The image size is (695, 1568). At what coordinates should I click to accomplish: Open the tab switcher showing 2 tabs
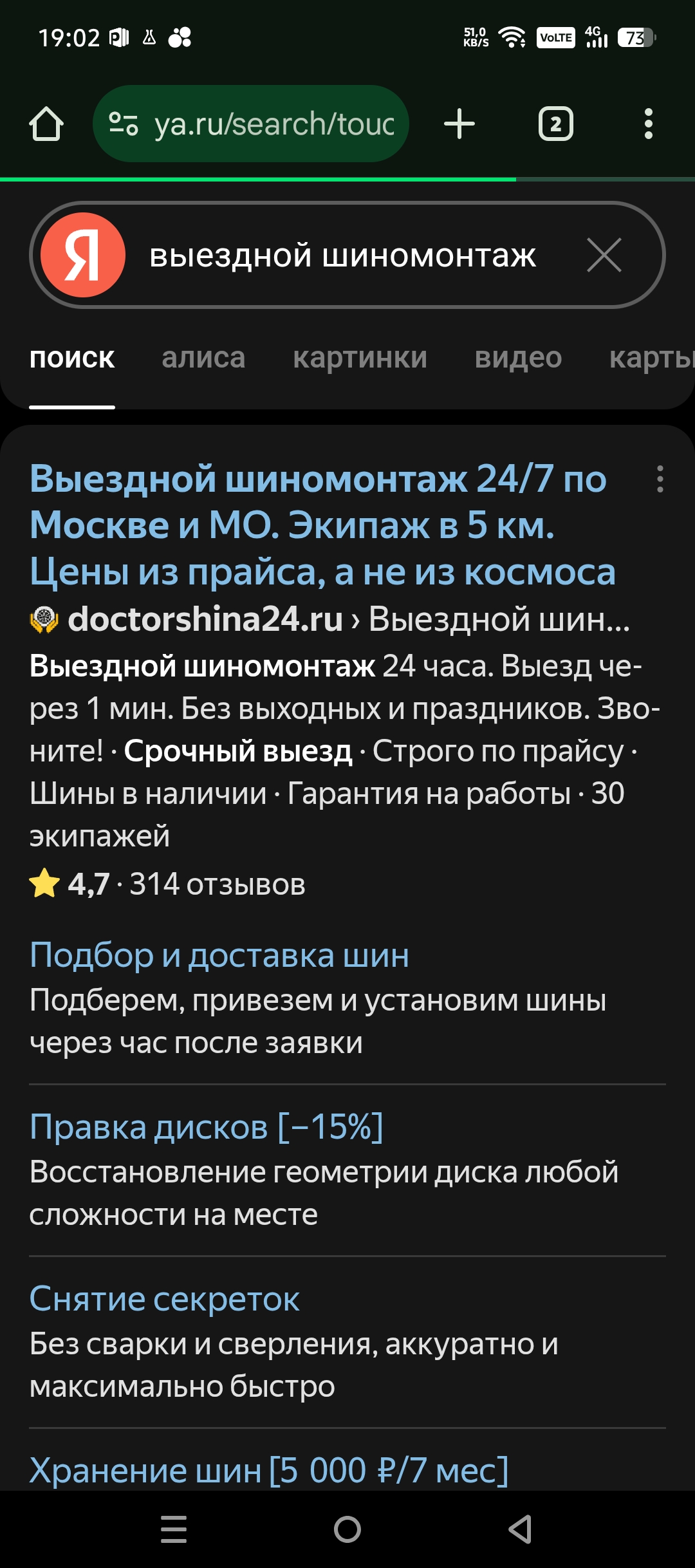pyautogui.click(x=555, y=124)
